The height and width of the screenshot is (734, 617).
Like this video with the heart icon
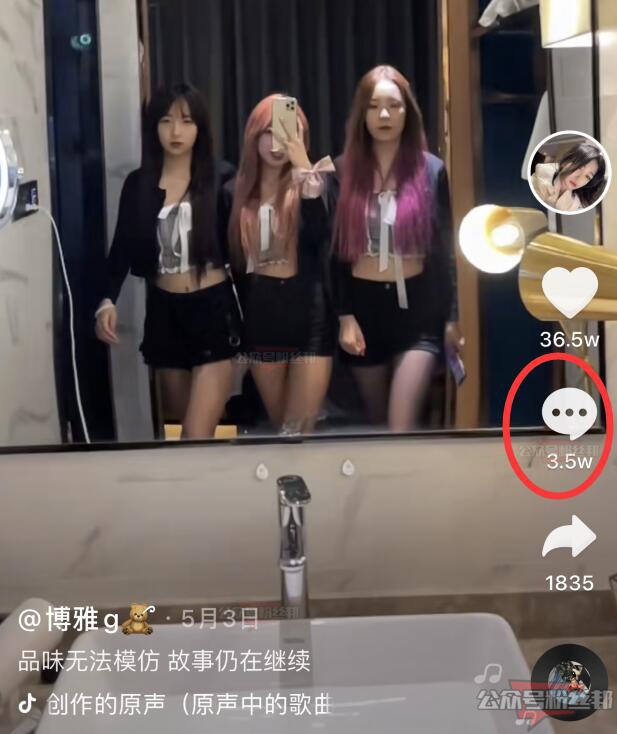(569, 292)
